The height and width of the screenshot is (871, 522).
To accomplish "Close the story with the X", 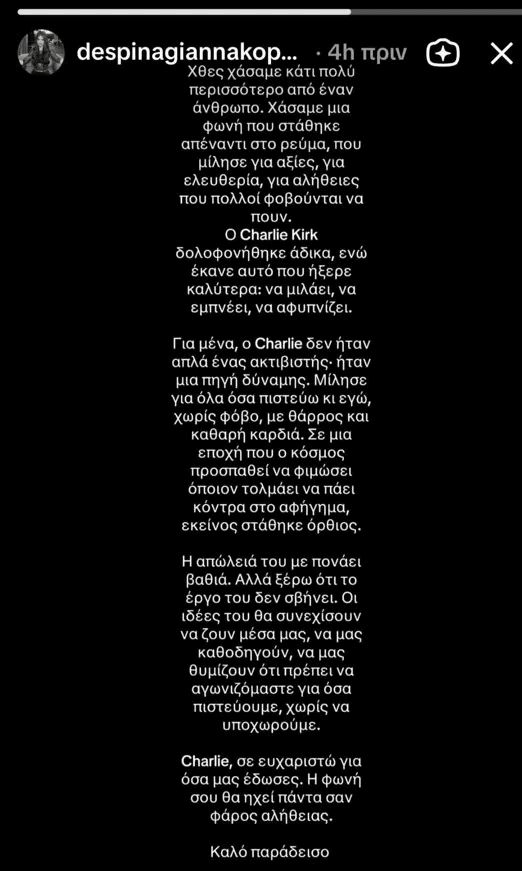I will coord(501,53).
